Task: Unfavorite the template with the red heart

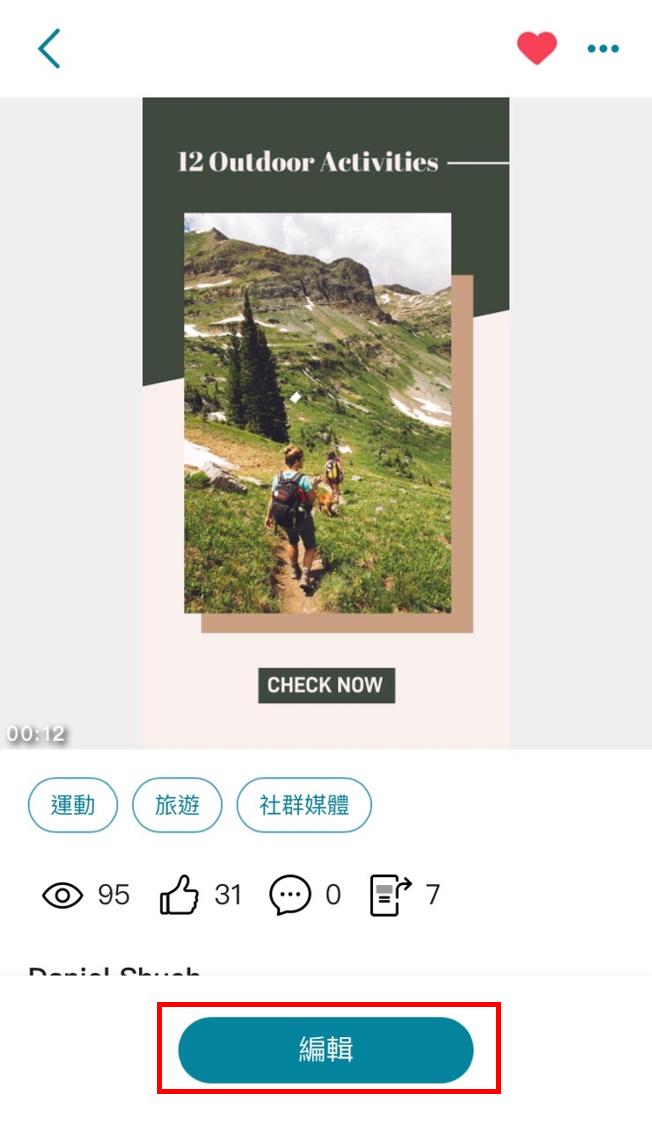Action: (536, 48)
